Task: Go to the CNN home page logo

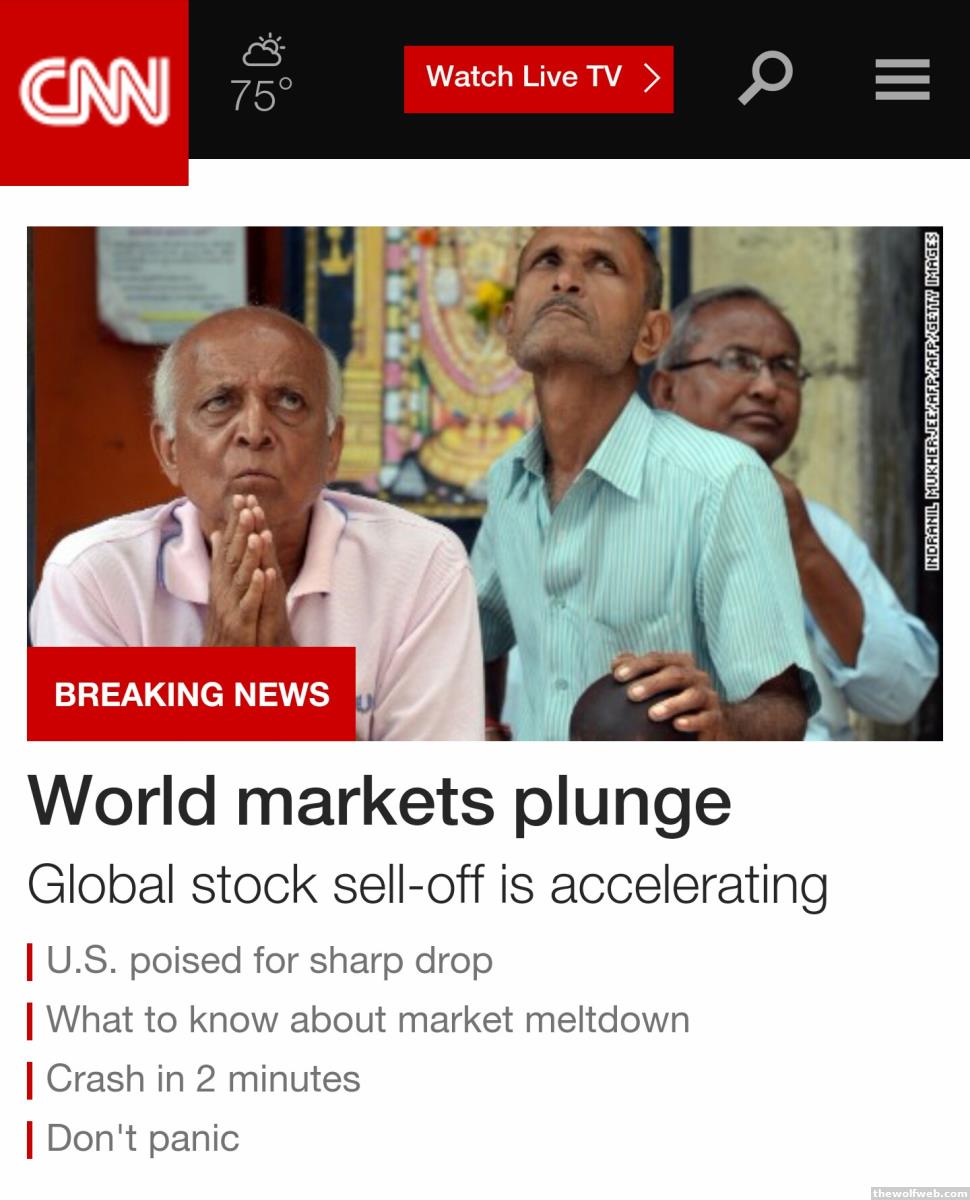Action: [94, 92]
